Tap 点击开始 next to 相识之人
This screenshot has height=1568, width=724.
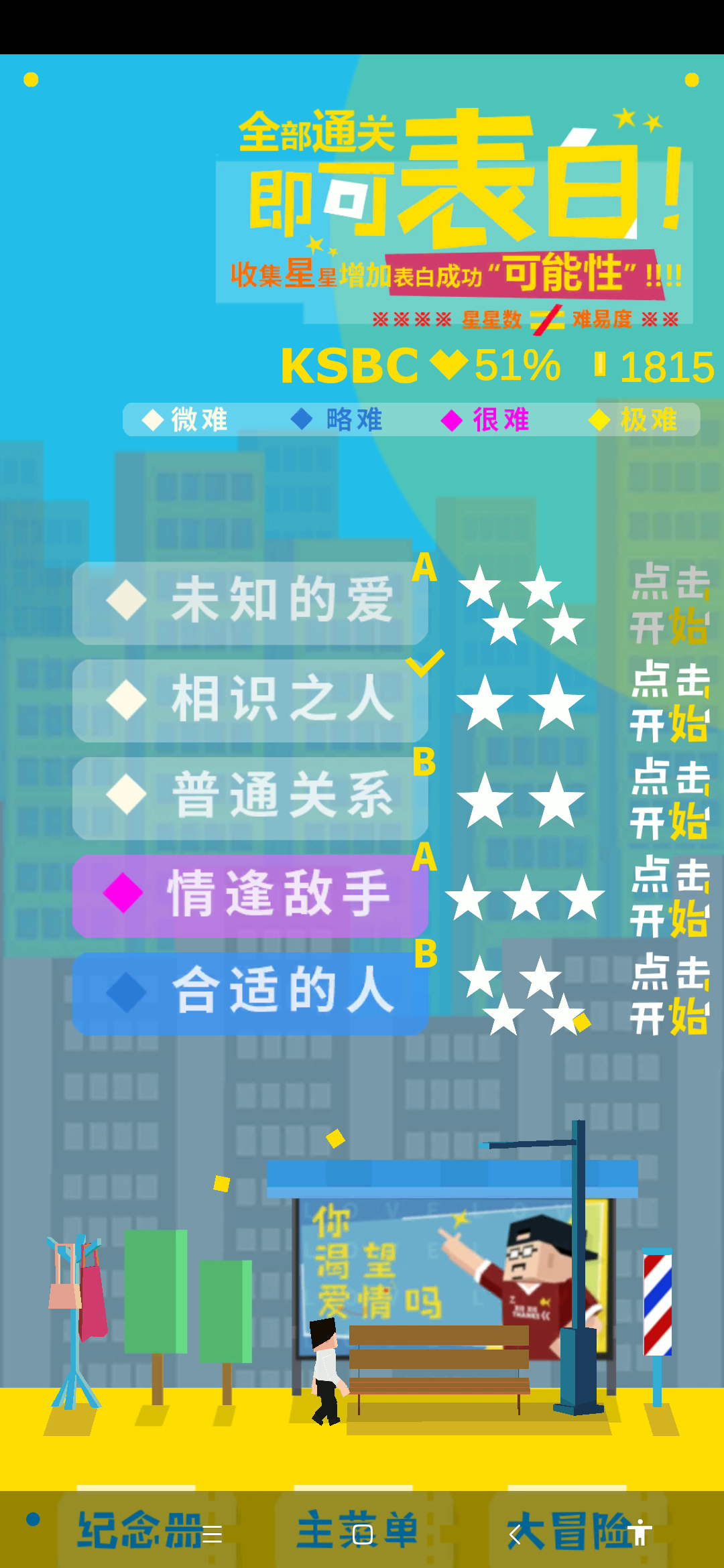(670, 701)
